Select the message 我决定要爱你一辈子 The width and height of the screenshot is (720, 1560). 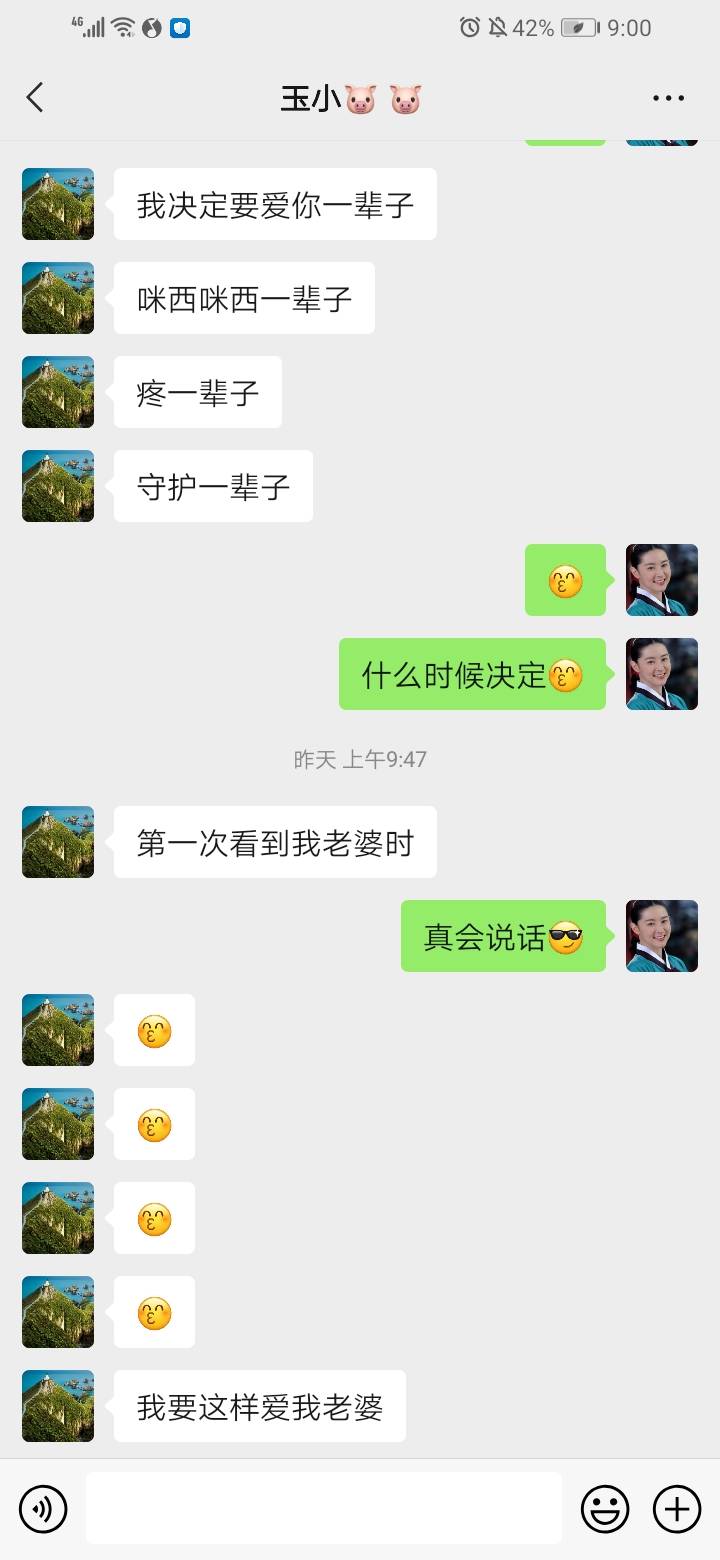tap(276, 204)
